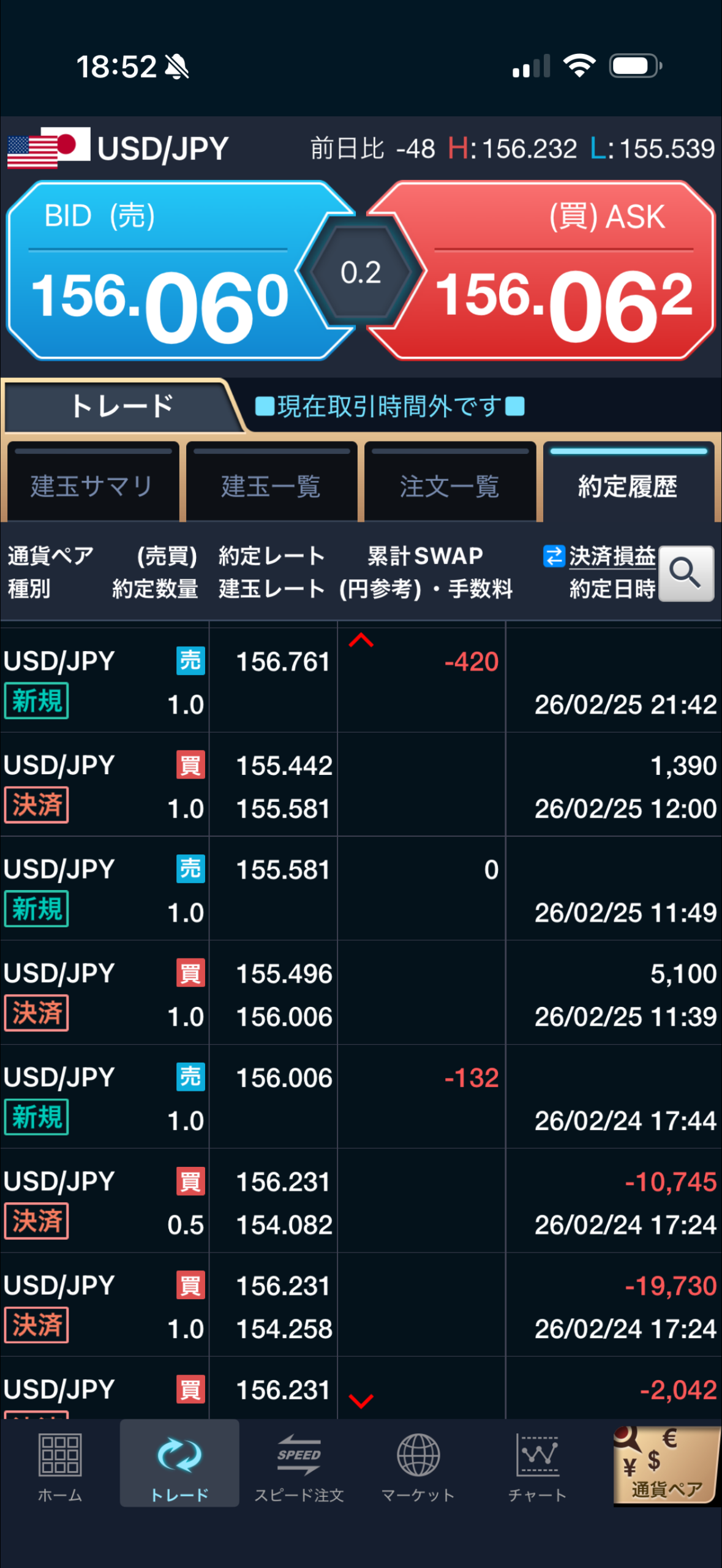
Task: Open the settlement with 1,390 profit
Action: (360, 785)
